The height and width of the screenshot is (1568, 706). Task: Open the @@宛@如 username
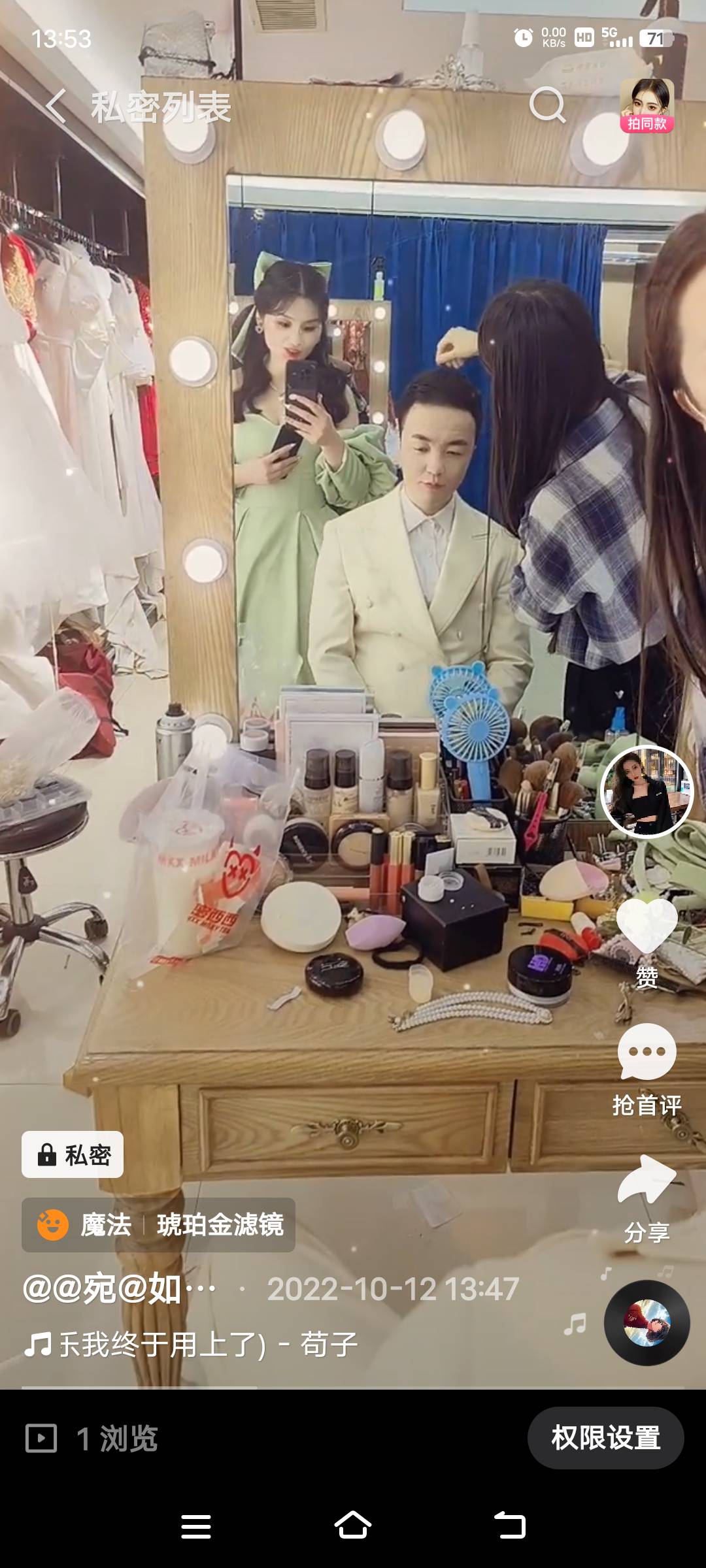pyautogui.click(x=119, y=1289)
